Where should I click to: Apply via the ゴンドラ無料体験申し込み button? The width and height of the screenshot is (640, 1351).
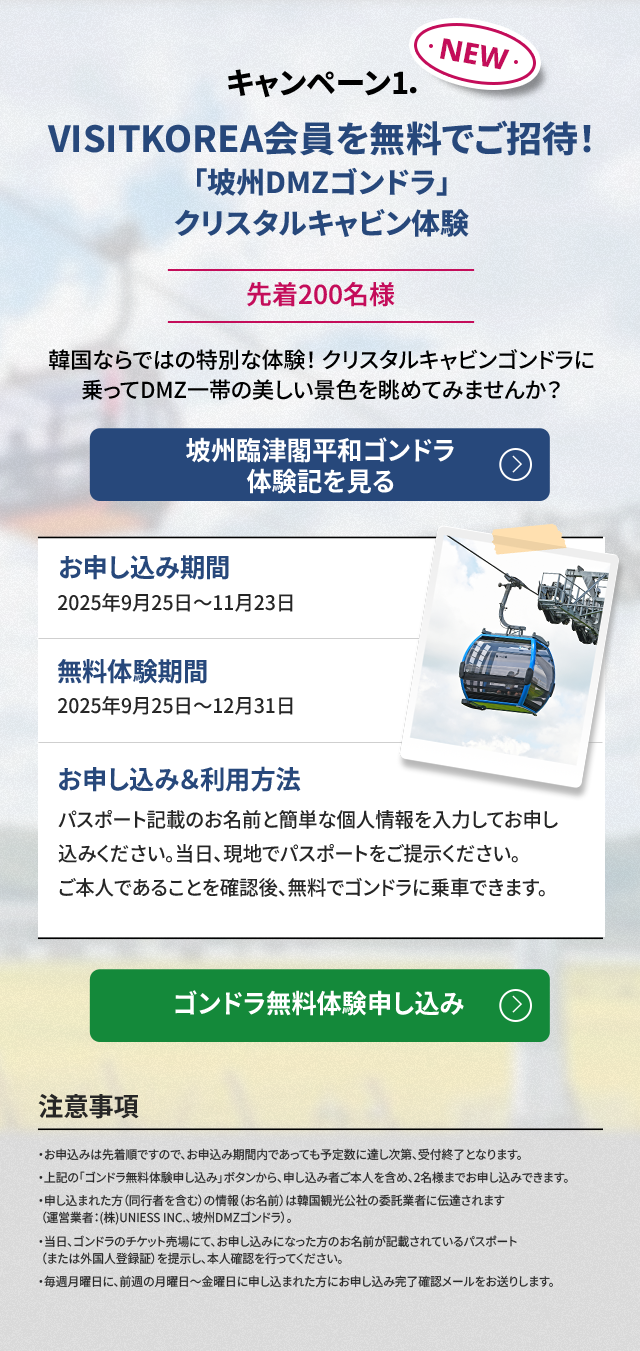coord(320,1005)
